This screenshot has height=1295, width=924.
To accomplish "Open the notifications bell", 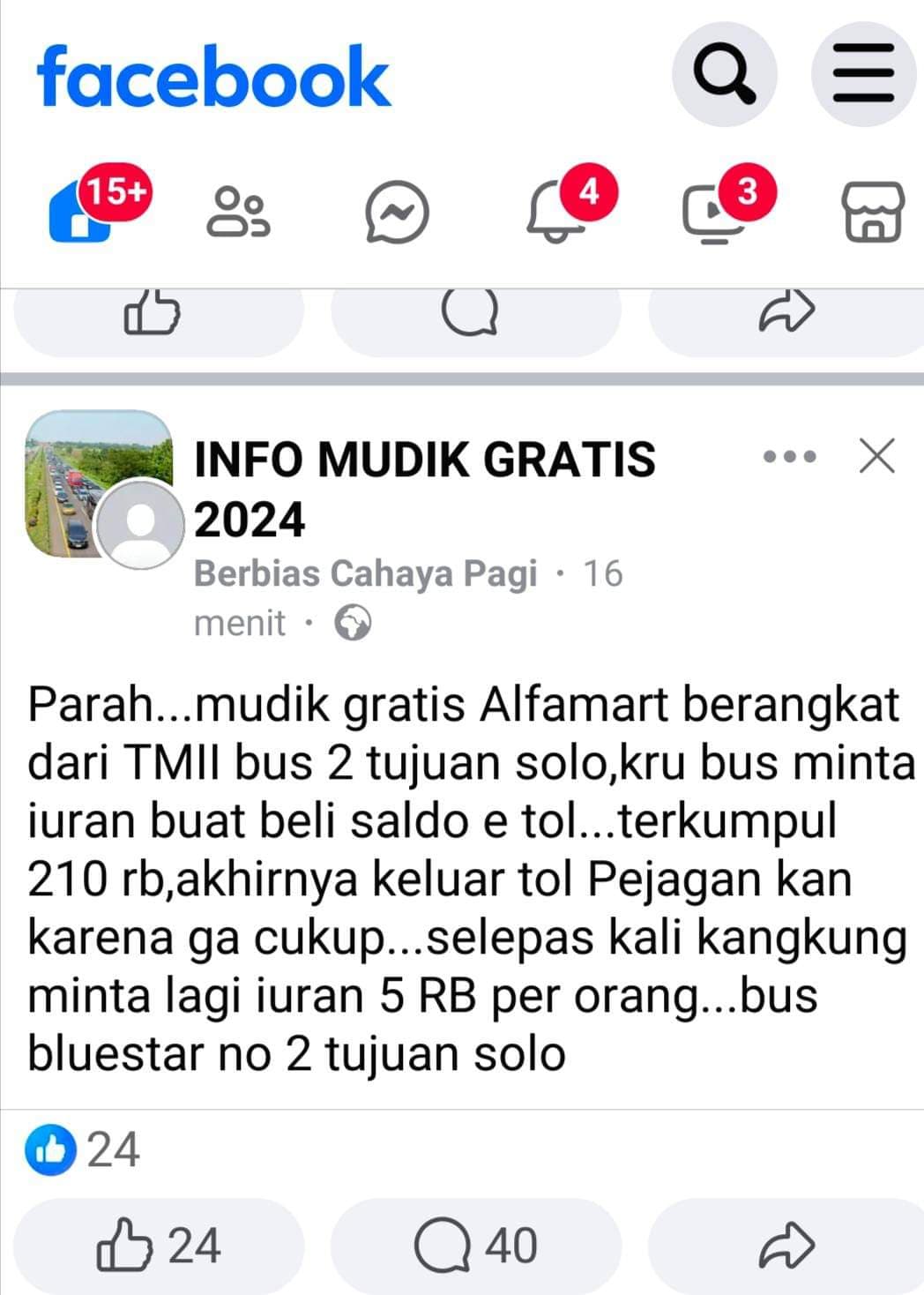I will click(555, 212).
